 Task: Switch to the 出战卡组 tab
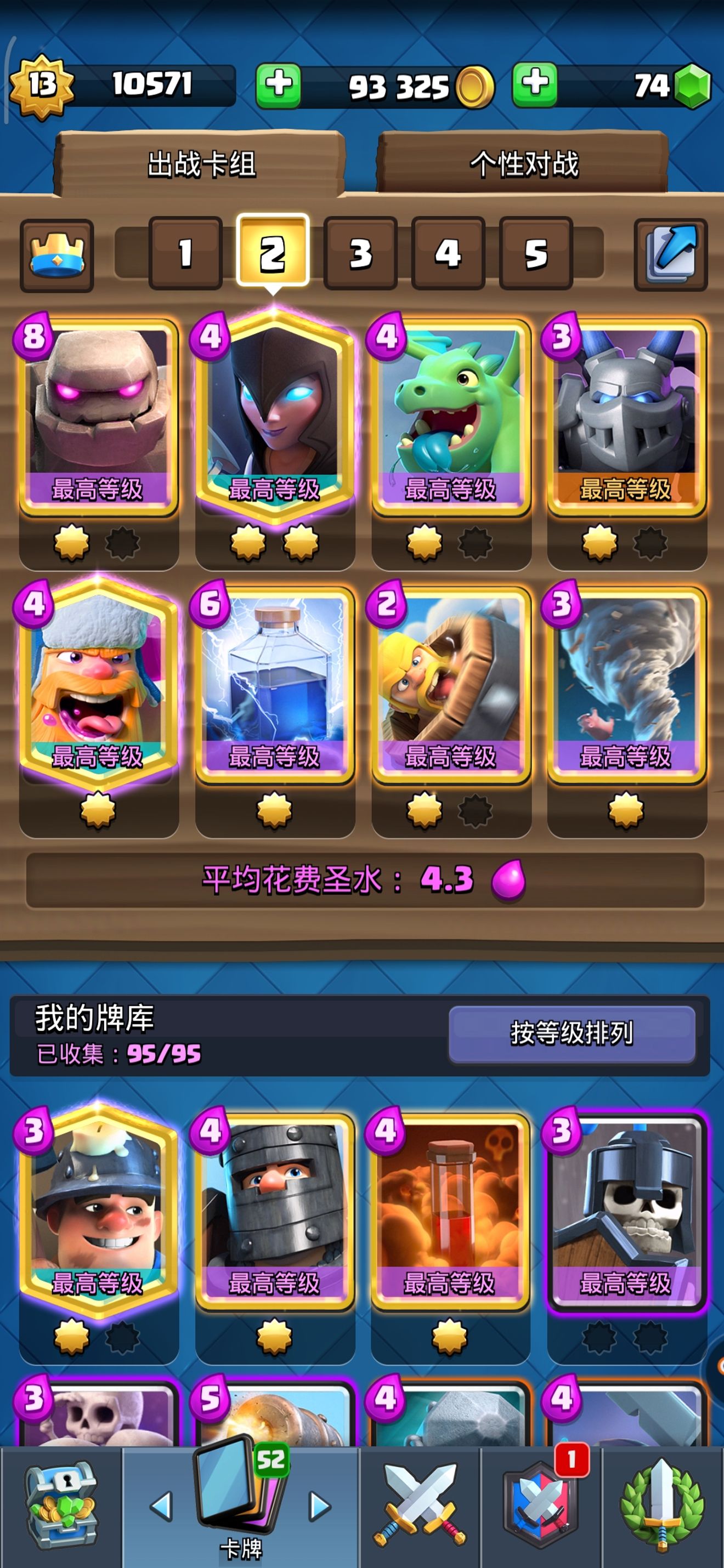point(201,164)
